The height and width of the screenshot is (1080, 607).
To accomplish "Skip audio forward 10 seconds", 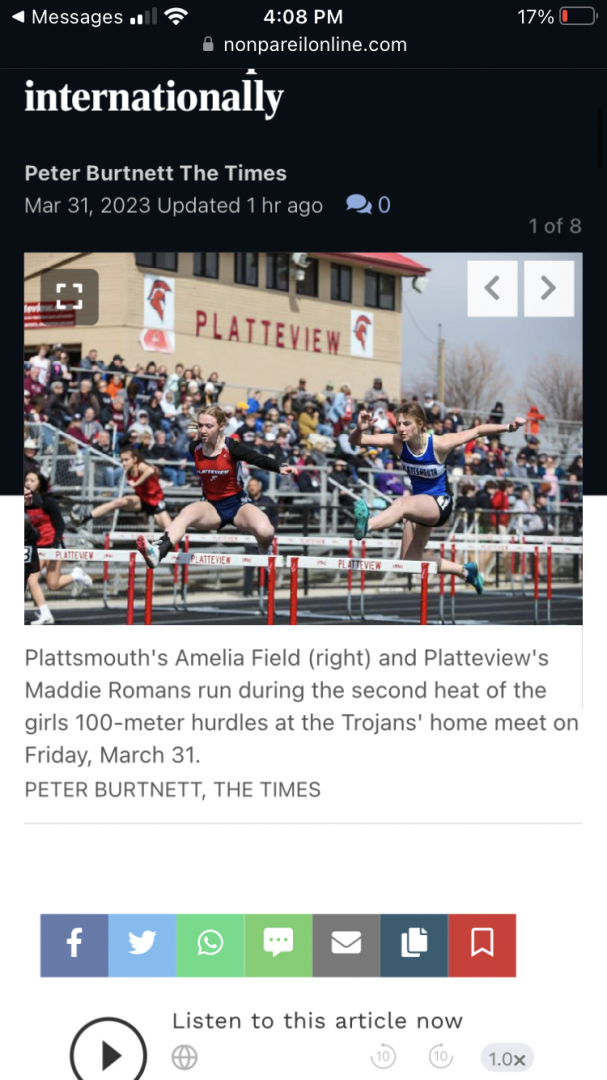I will coord(441,1056).
